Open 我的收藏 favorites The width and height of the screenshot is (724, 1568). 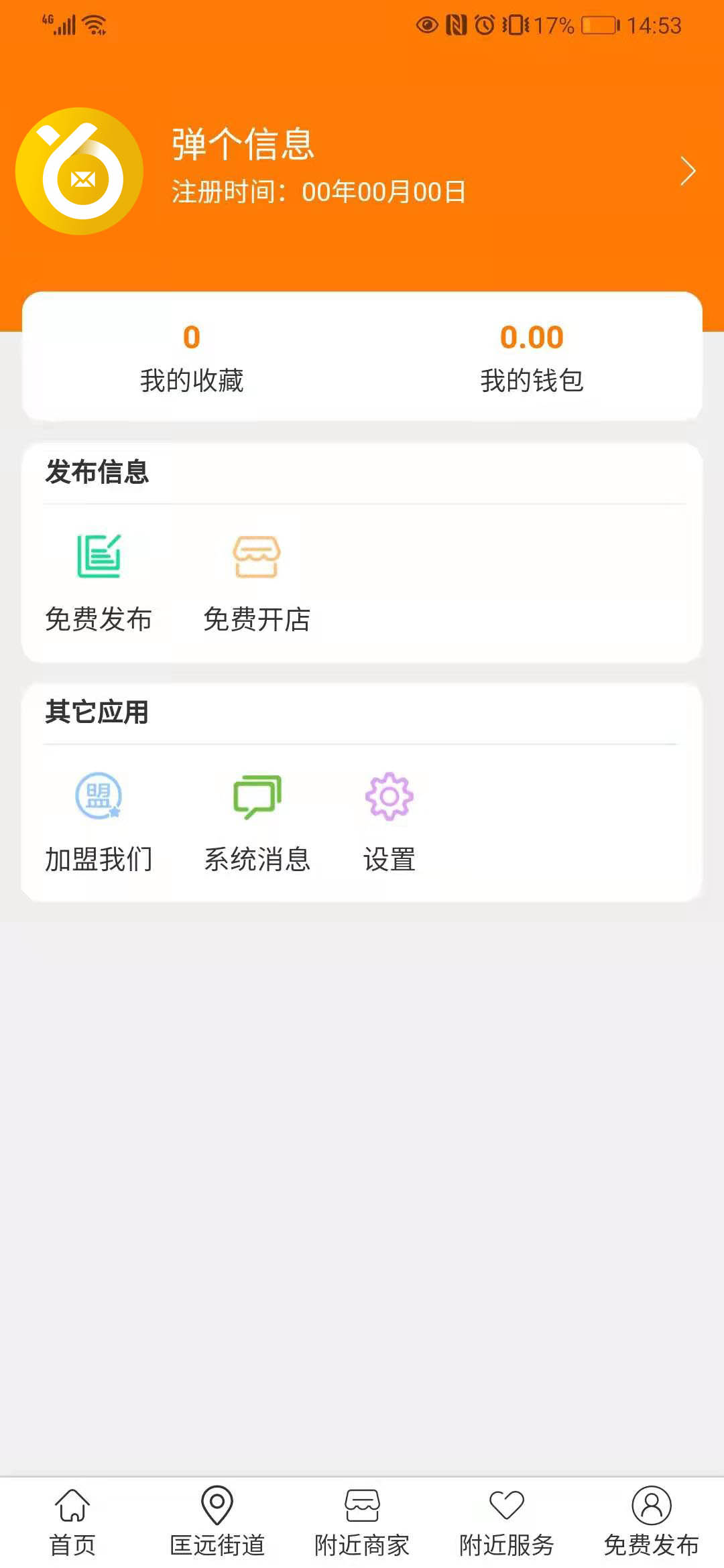(x=192, y=357)
